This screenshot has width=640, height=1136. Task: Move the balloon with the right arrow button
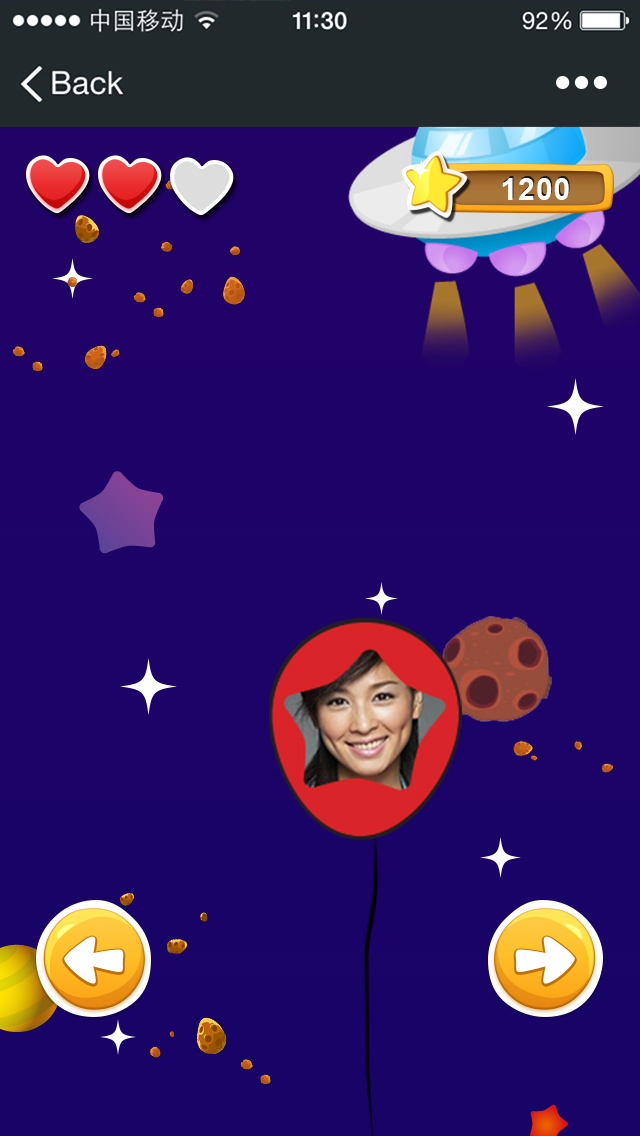point(545,958)
